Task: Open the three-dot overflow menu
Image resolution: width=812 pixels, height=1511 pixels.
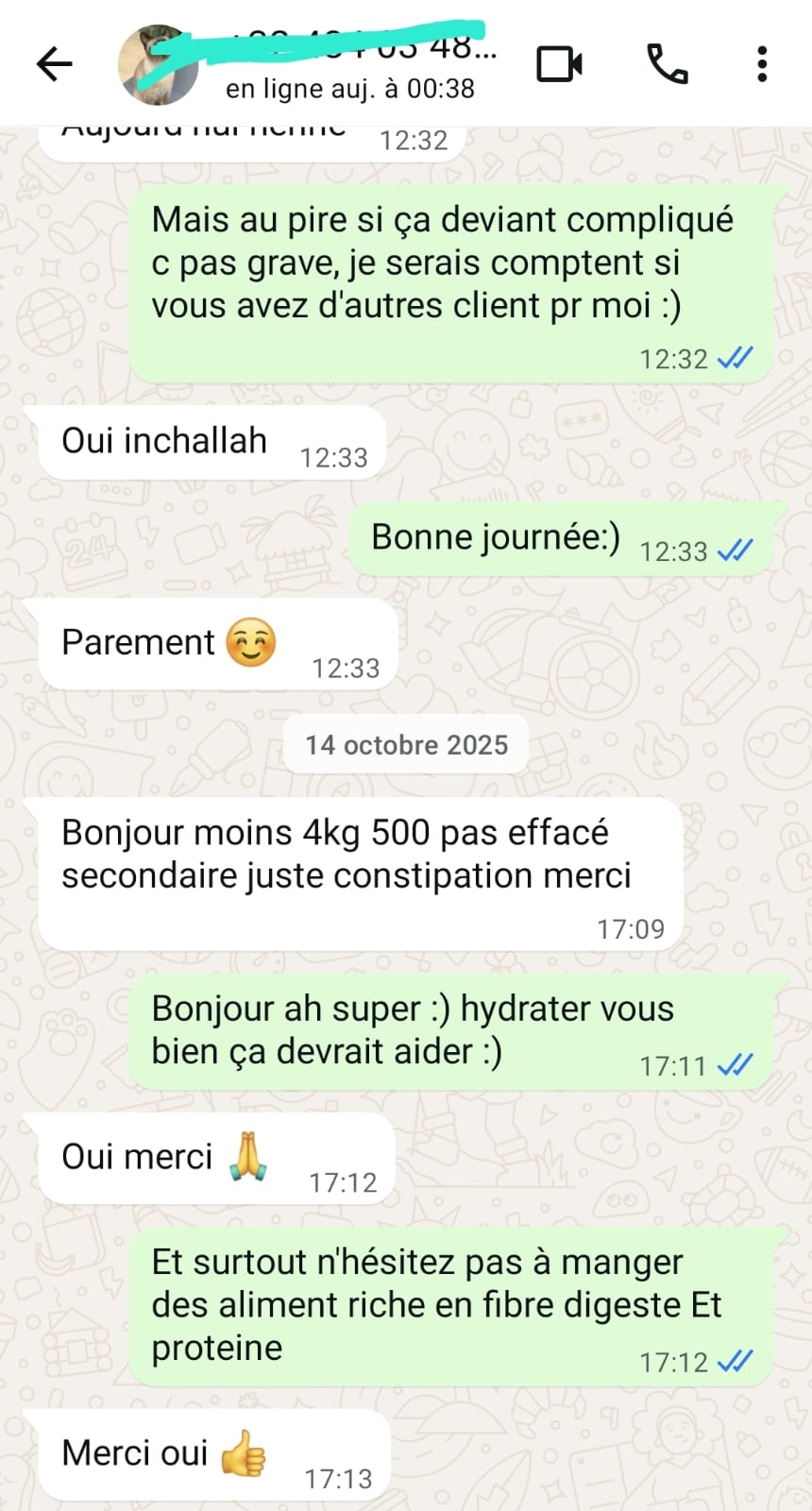Action: click(760, 62)
